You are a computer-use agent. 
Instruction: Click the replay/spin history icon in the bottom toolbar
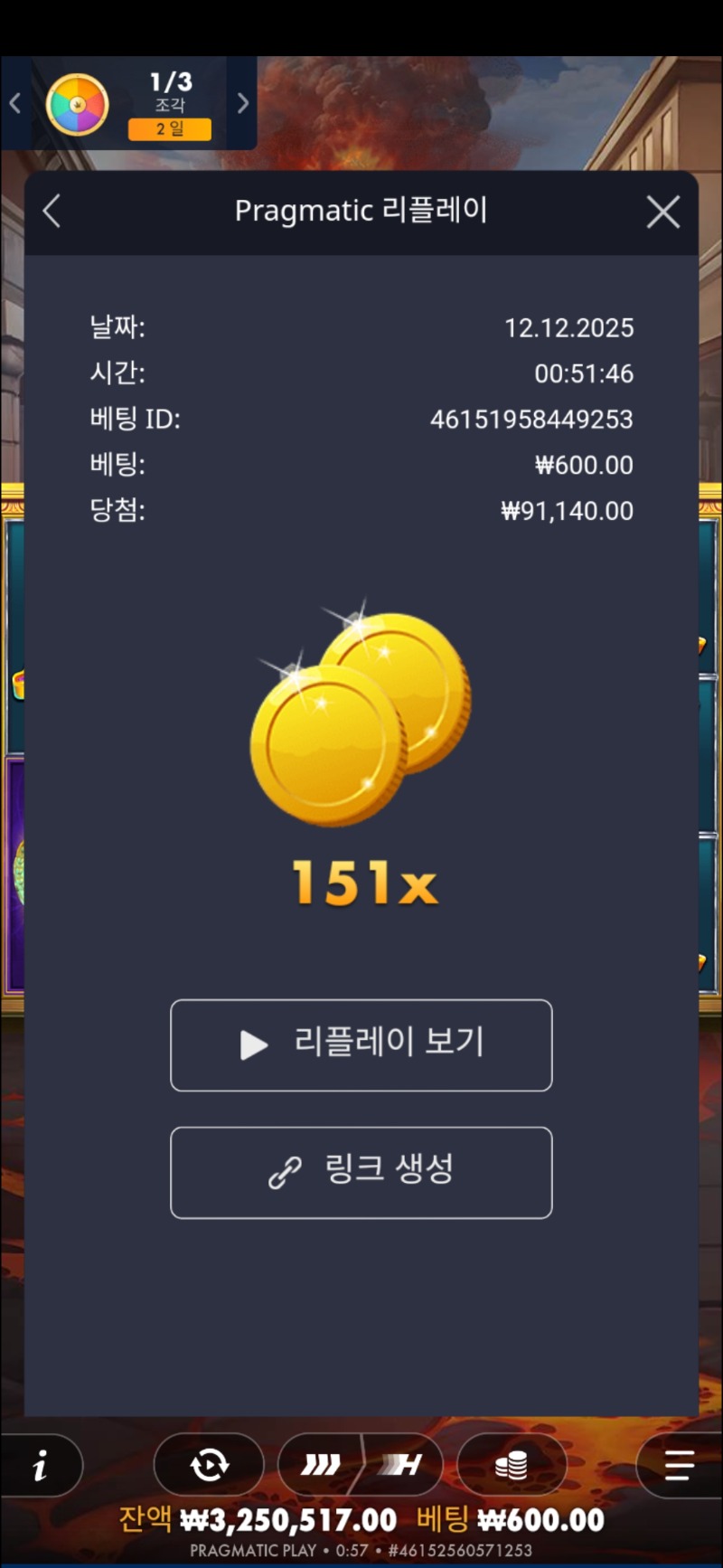208,1465
